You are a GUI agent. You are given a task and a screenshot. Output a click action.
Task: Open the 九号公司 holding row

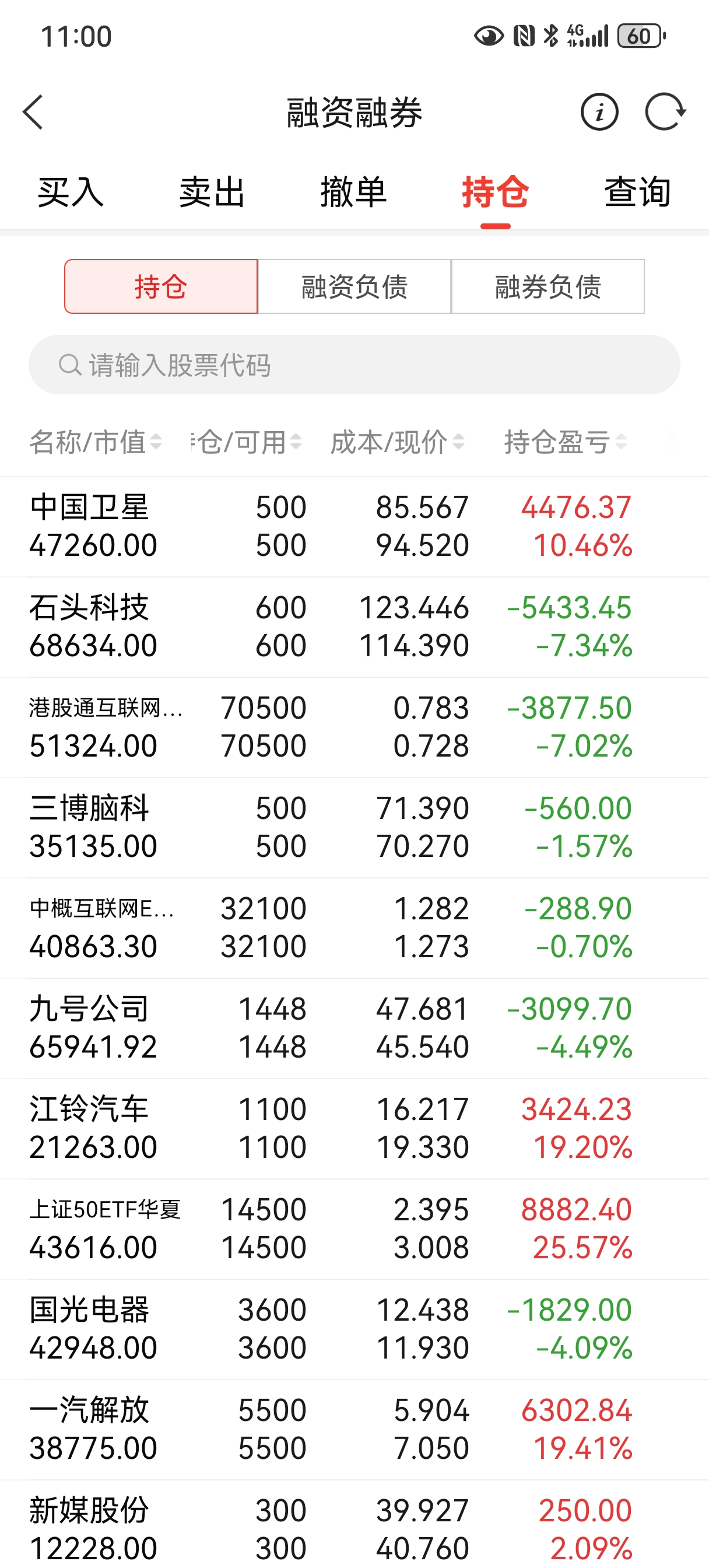click(x=354, y=1028)
